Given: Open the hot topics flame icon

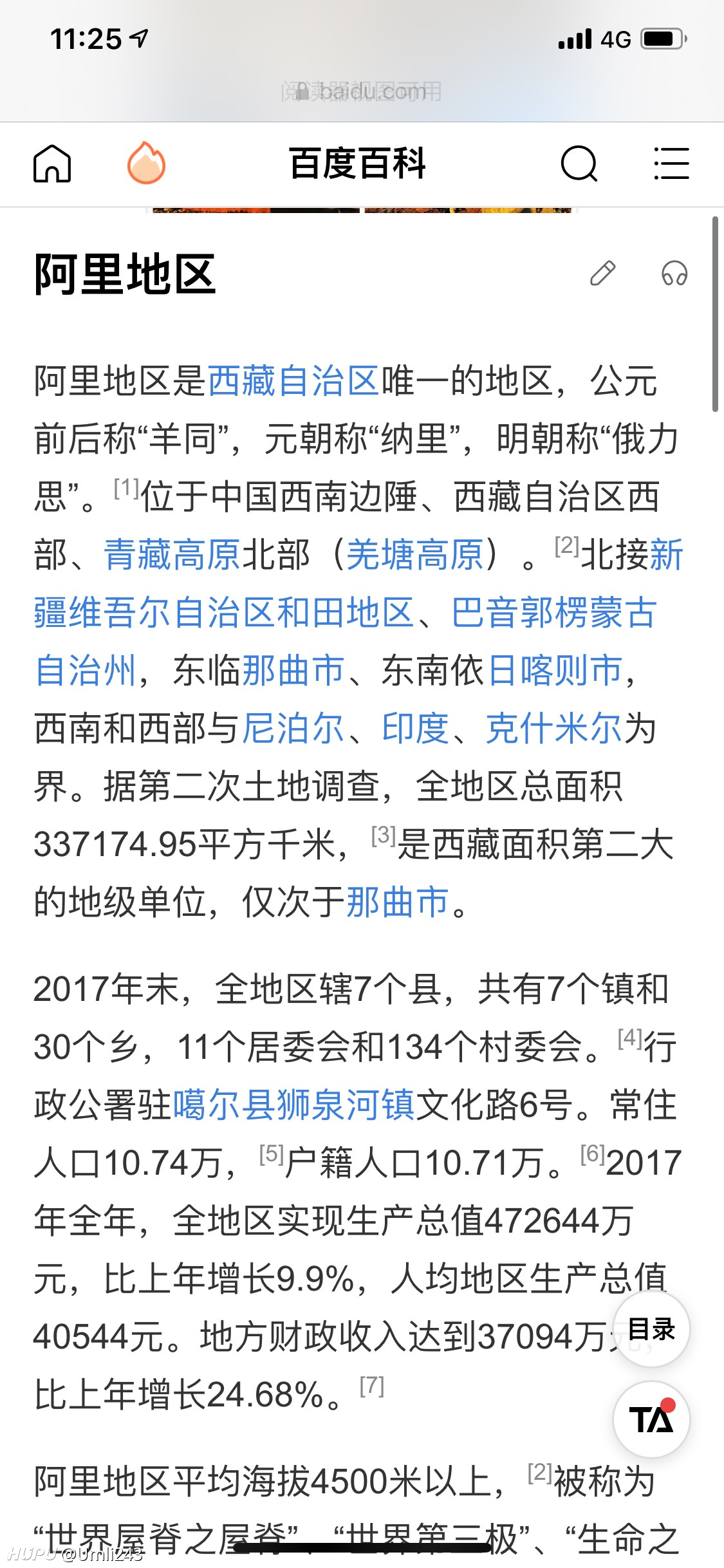Looking at the screenshot, I should [x=146, y=163].
